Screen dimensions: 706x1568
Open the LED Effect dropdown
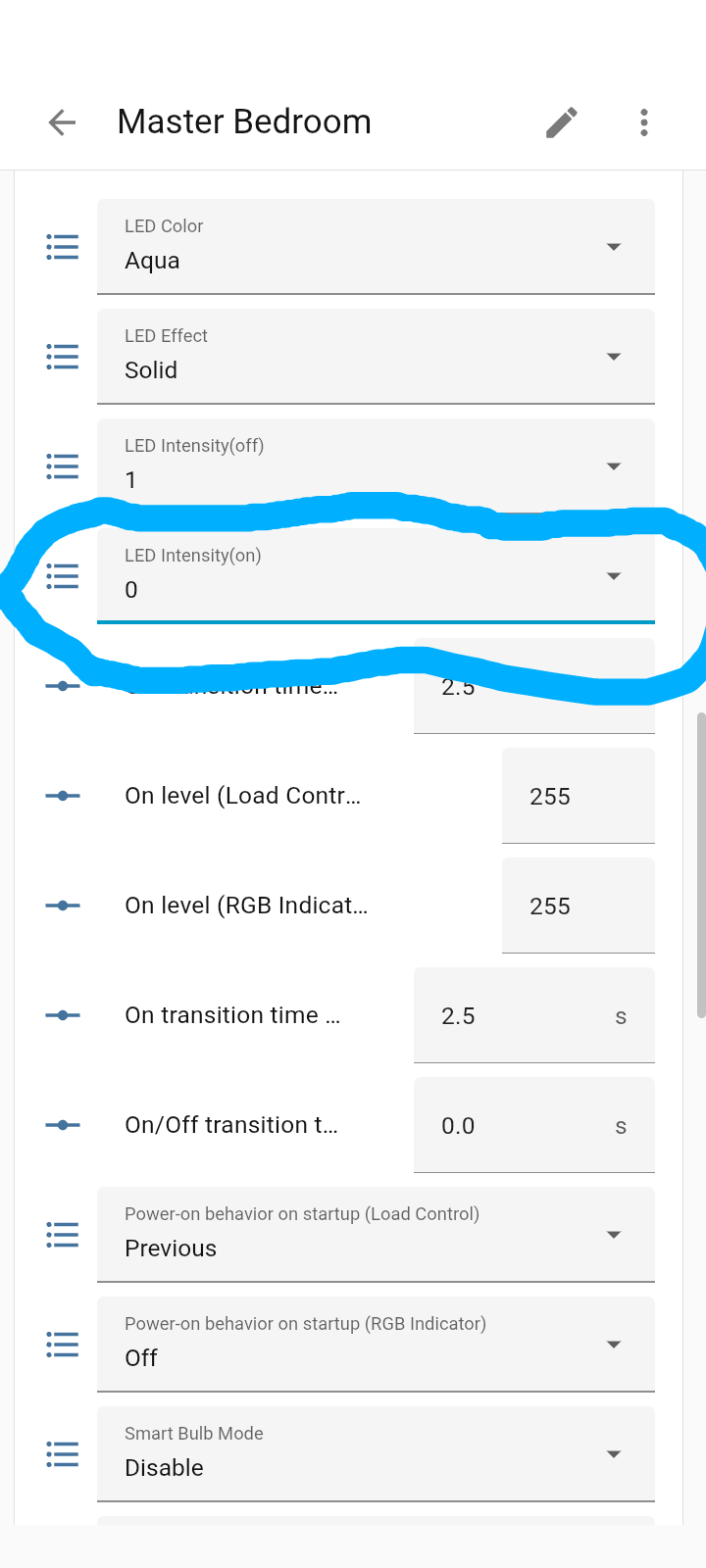coord(376,357)
